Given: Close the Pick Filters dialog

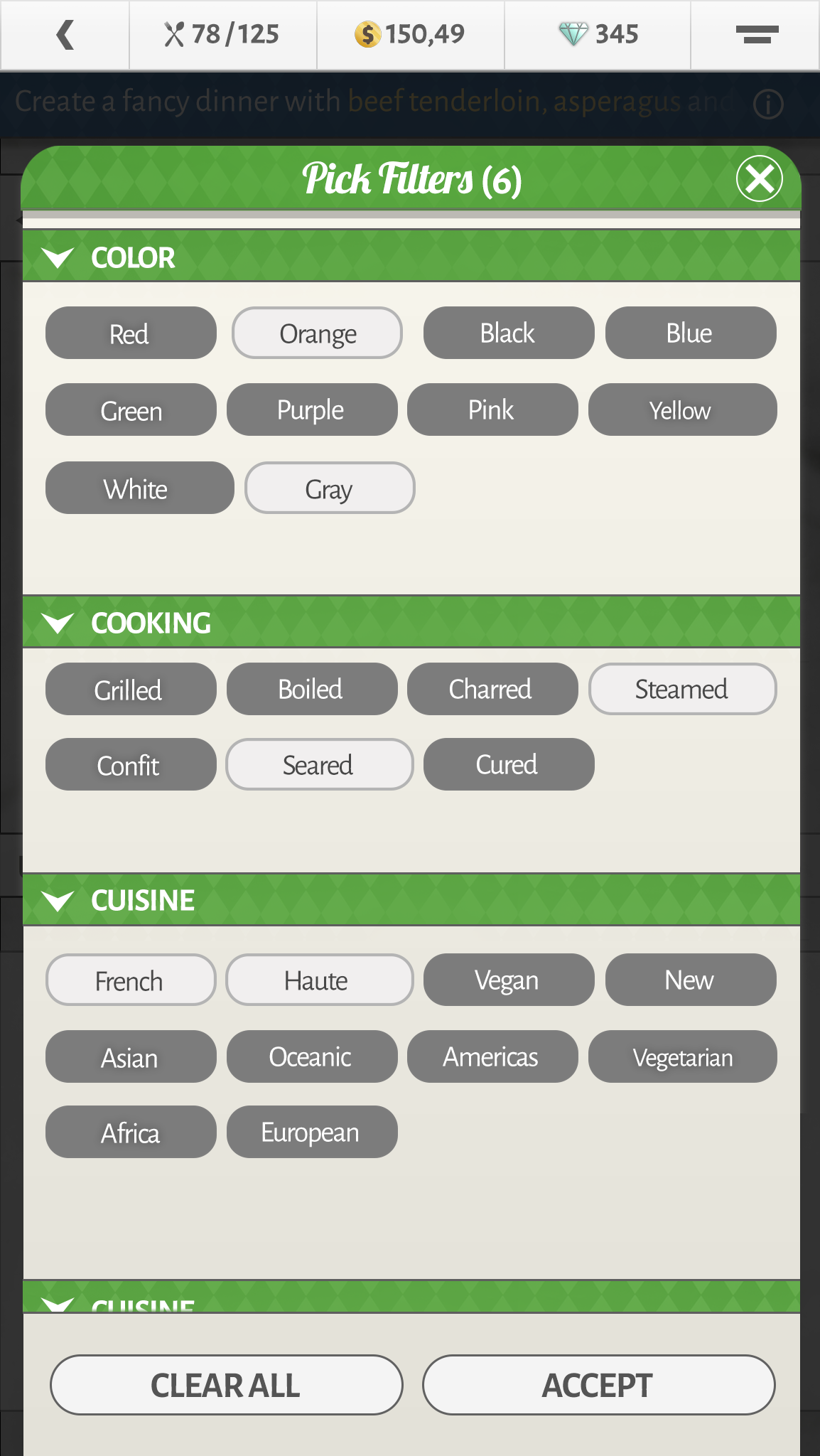Looking at the screenshot, I should [x=759, y=178].
